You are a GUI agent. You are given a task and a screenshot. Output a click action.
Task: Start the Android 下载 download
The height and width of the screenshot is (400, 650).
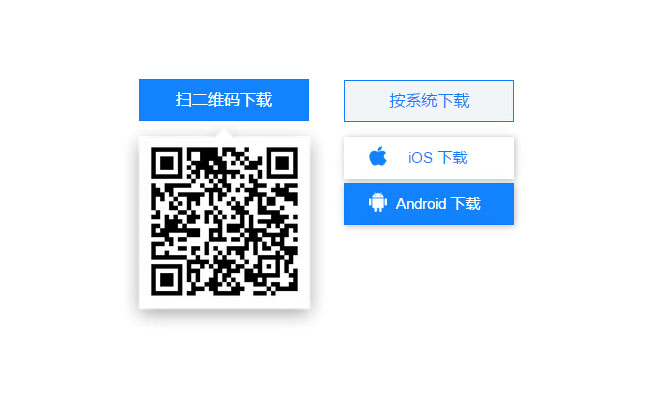click(x=429, y=204)
